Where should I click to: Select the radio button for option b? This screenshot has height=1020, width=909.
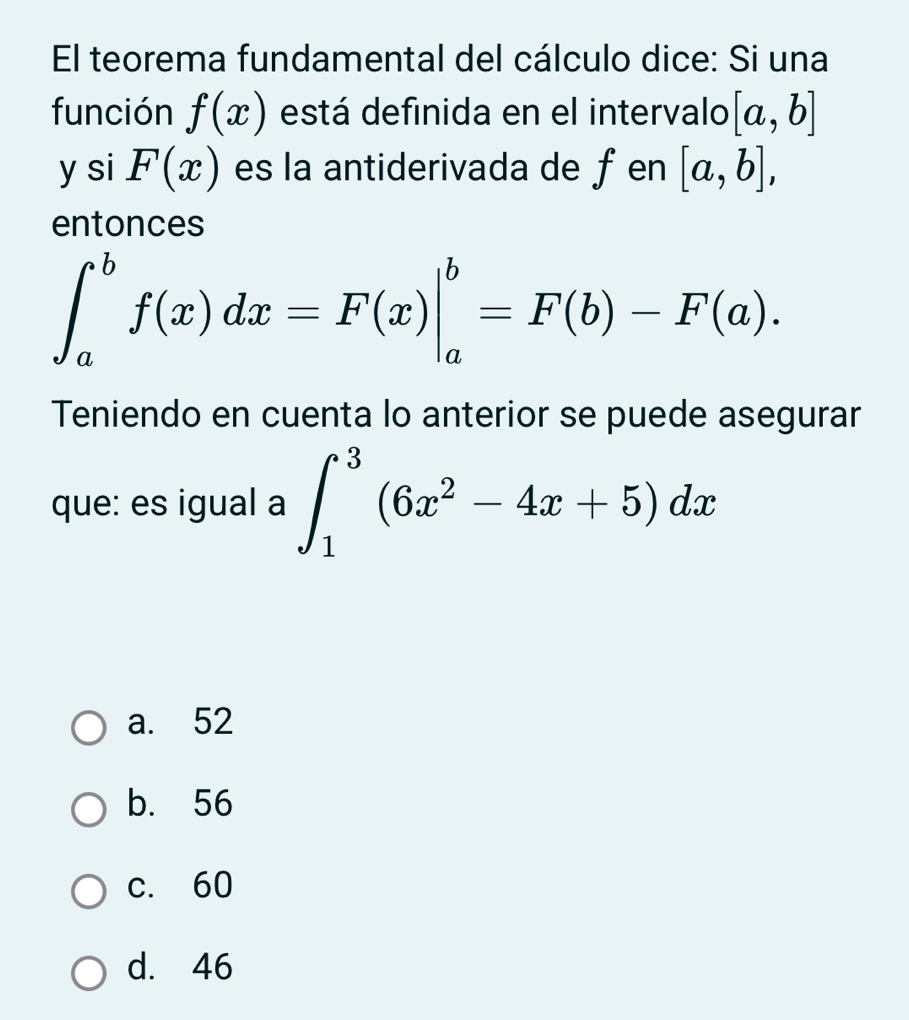coord(88,808)
